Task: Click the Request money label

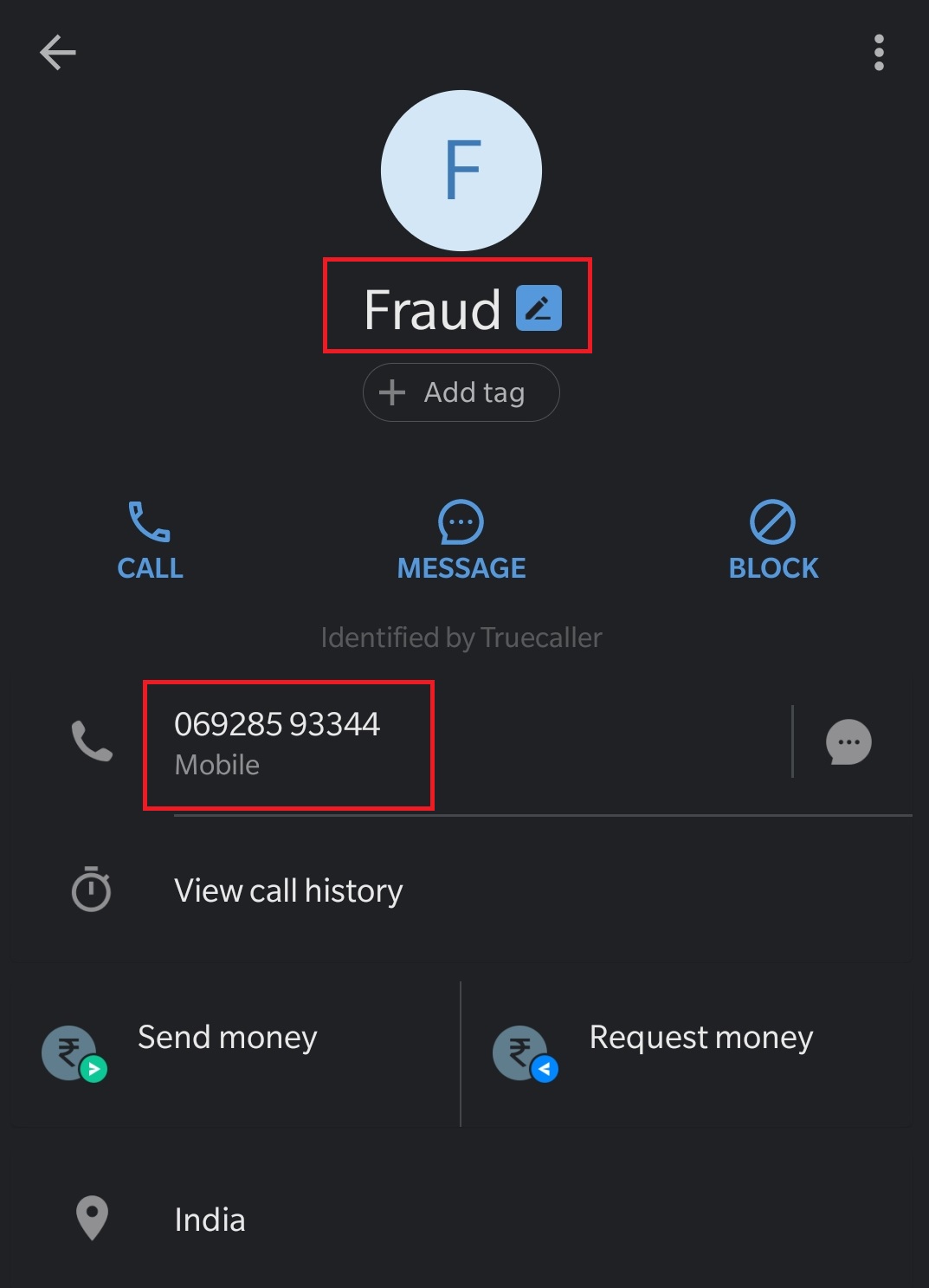Action: coord(700,1038)
